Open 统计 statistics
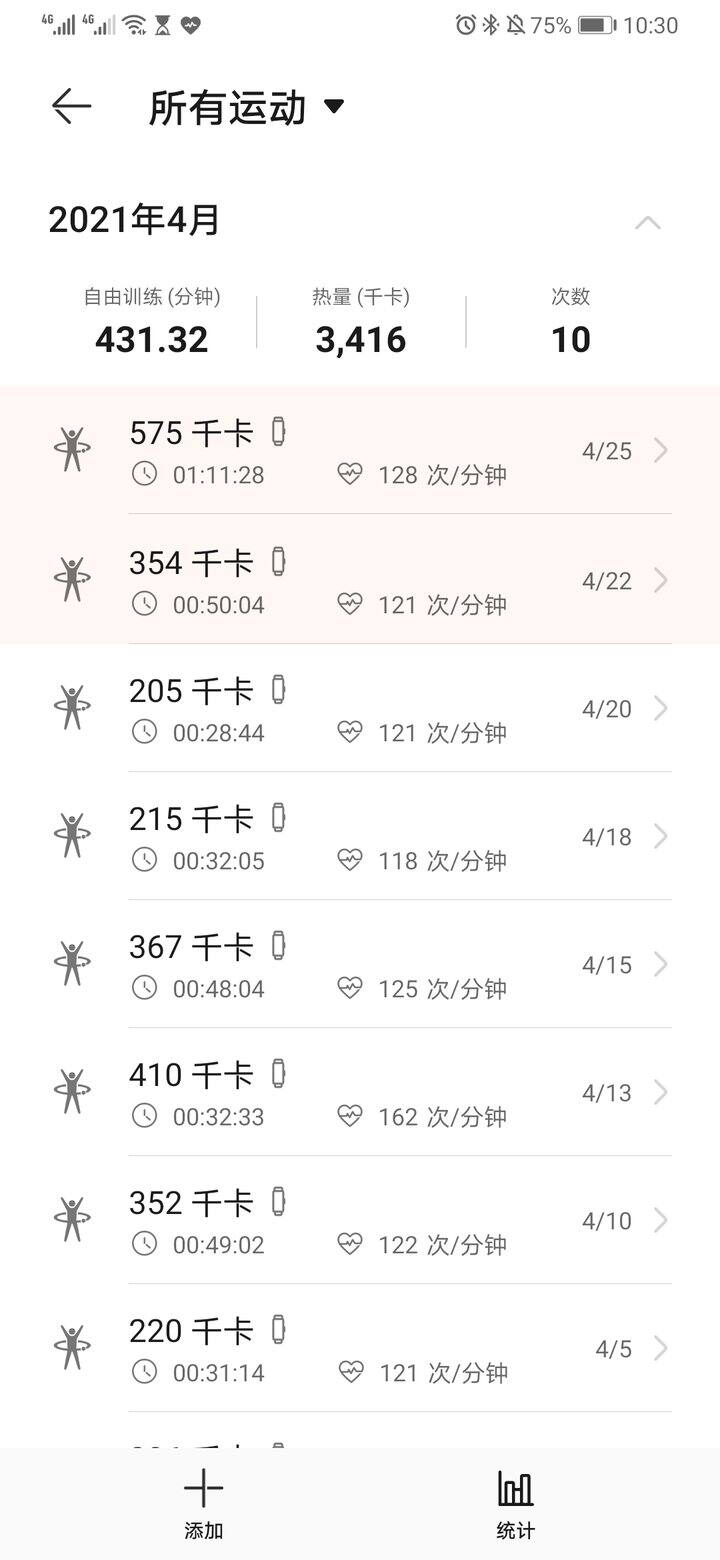720x1560 pixels. [516, 1504]
